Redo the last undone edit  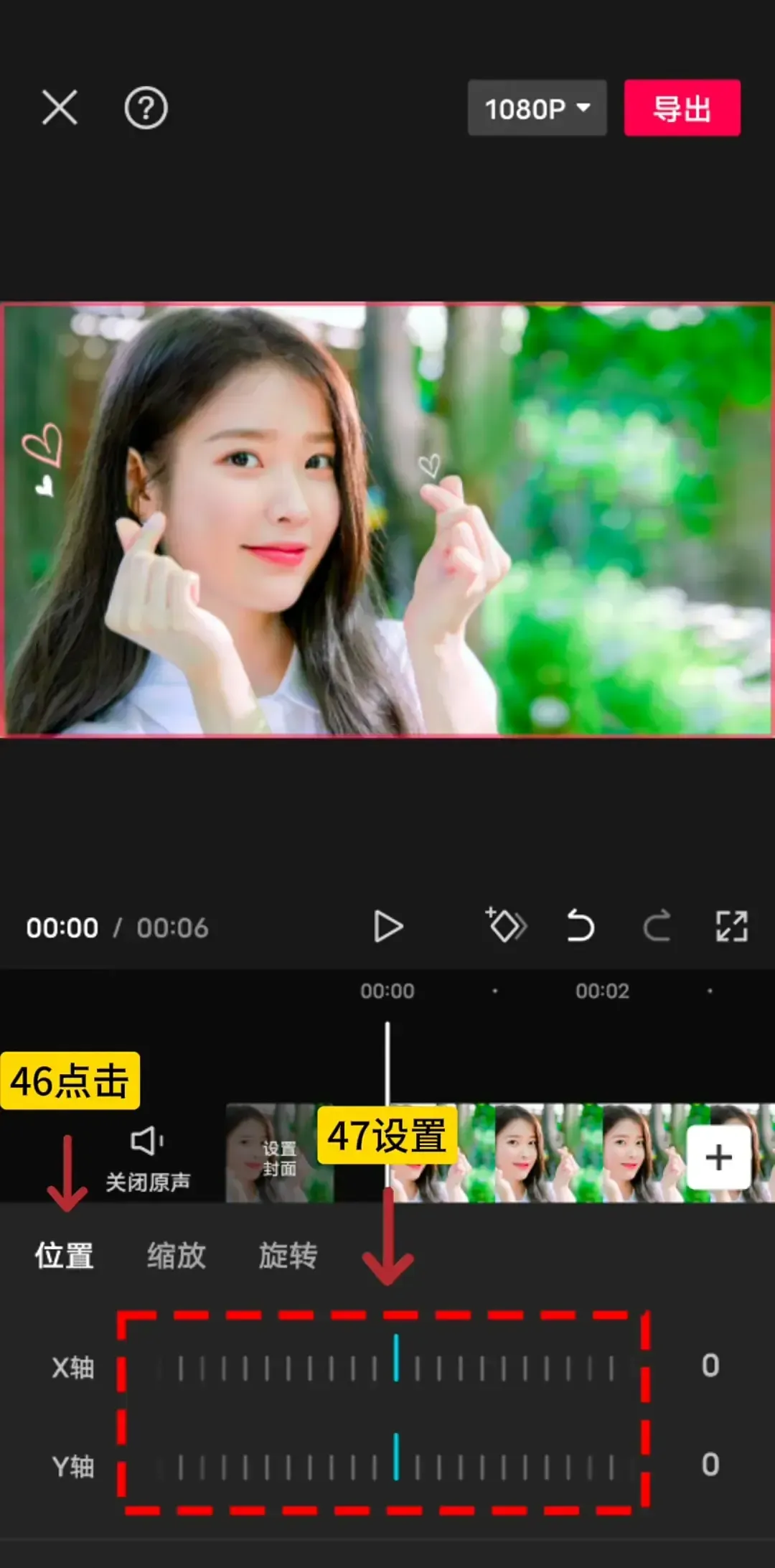(657, 925)
